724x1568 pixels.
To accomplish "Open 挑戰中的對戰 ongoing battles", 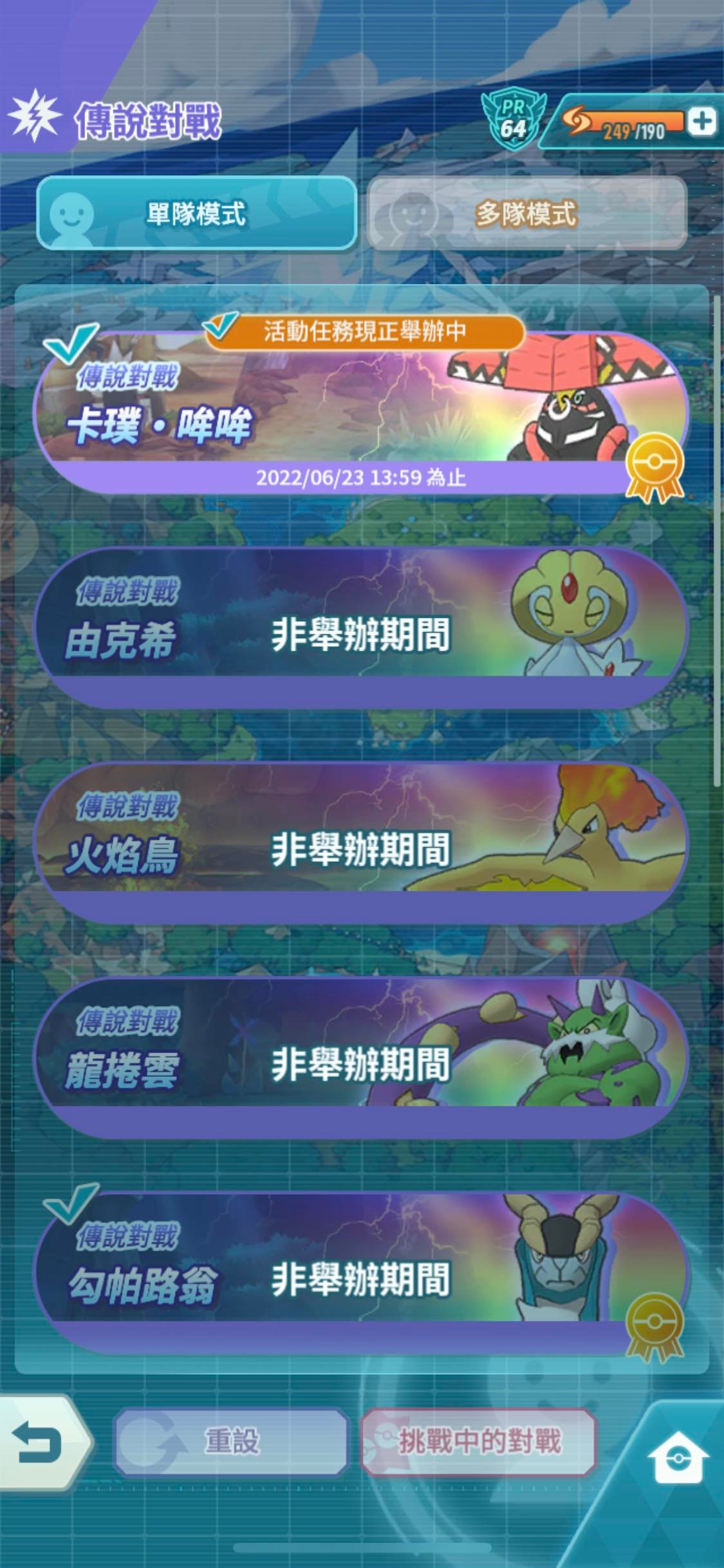I will point(478,1441).
